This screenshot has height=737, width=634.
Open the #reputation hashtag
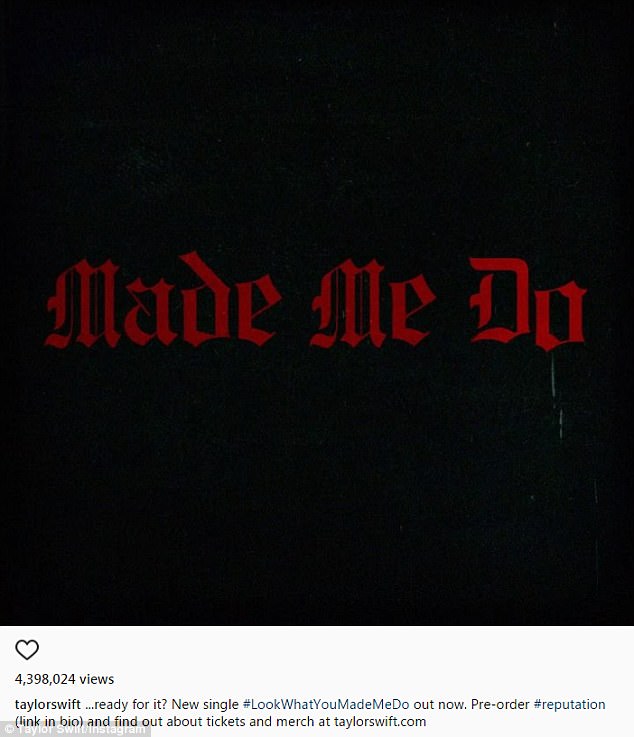click(x=569, y=704)
